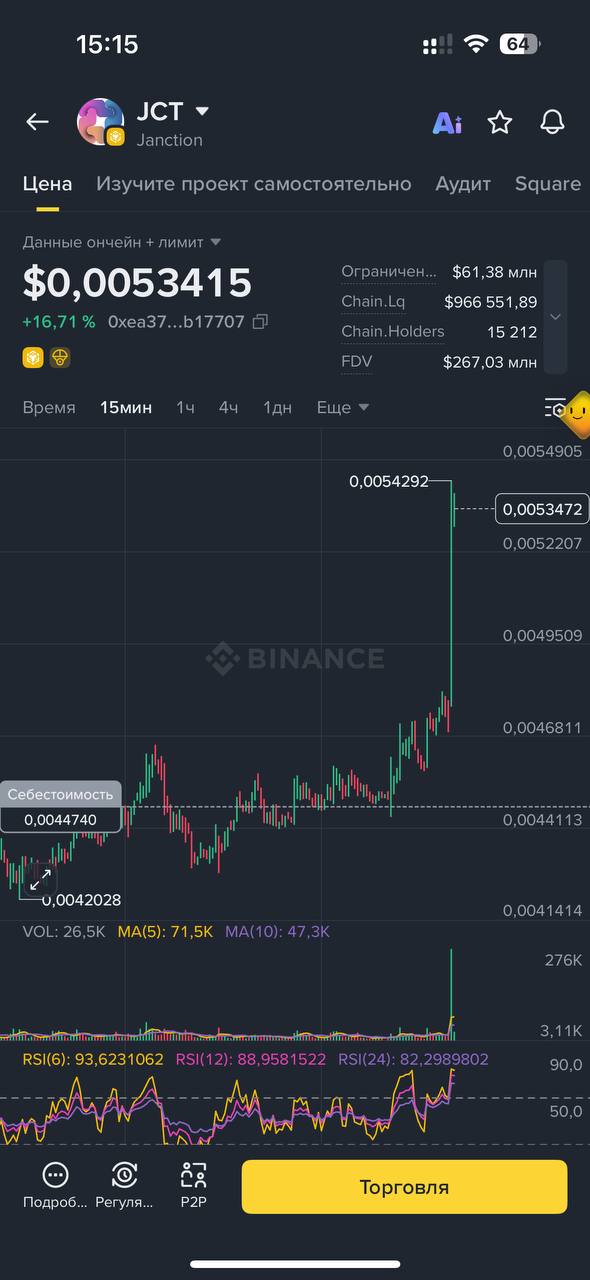Viewport: 590px width, 1280px height.
Task: Set a price alert via the bell
Action: [552, 122]
